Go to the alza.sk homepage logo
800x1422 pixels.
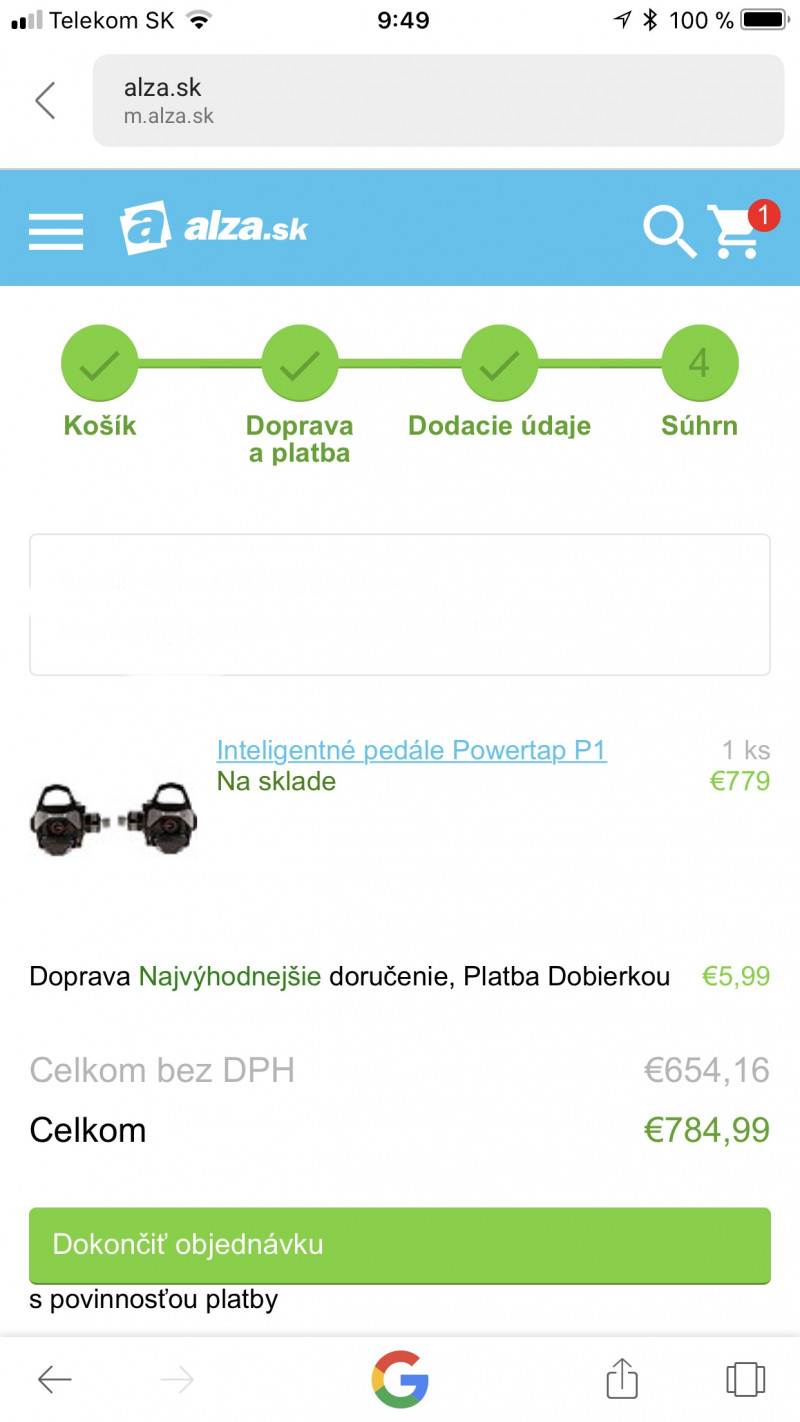(x=214, y=229)
